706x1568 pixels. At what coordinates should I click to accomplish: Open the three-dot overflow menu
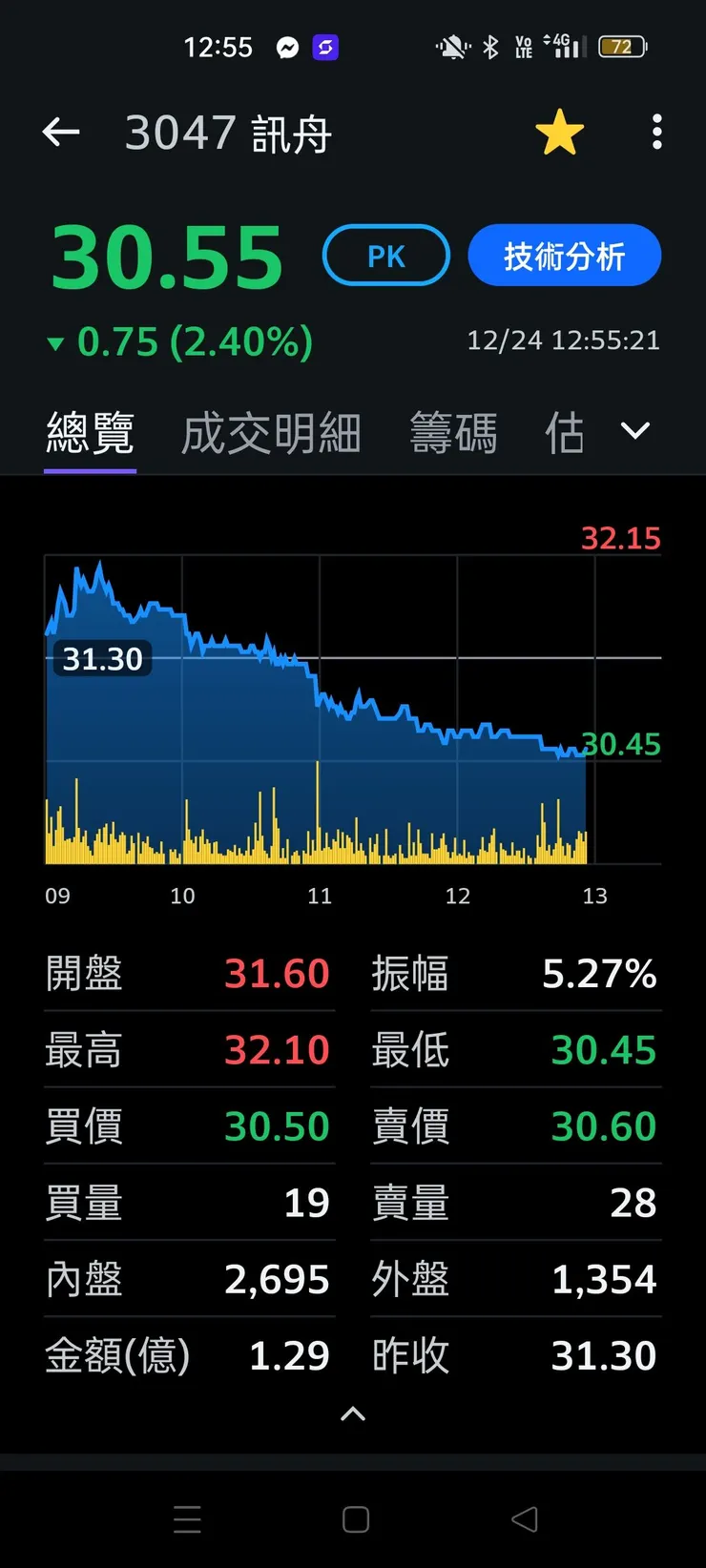656,133
